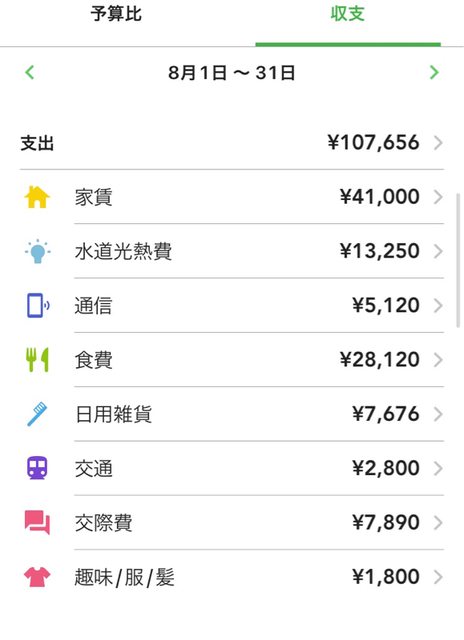Go to the previous month arrow
Image resolution: width=464 pixels, height=640 pixels.
(x=30, y=73)
